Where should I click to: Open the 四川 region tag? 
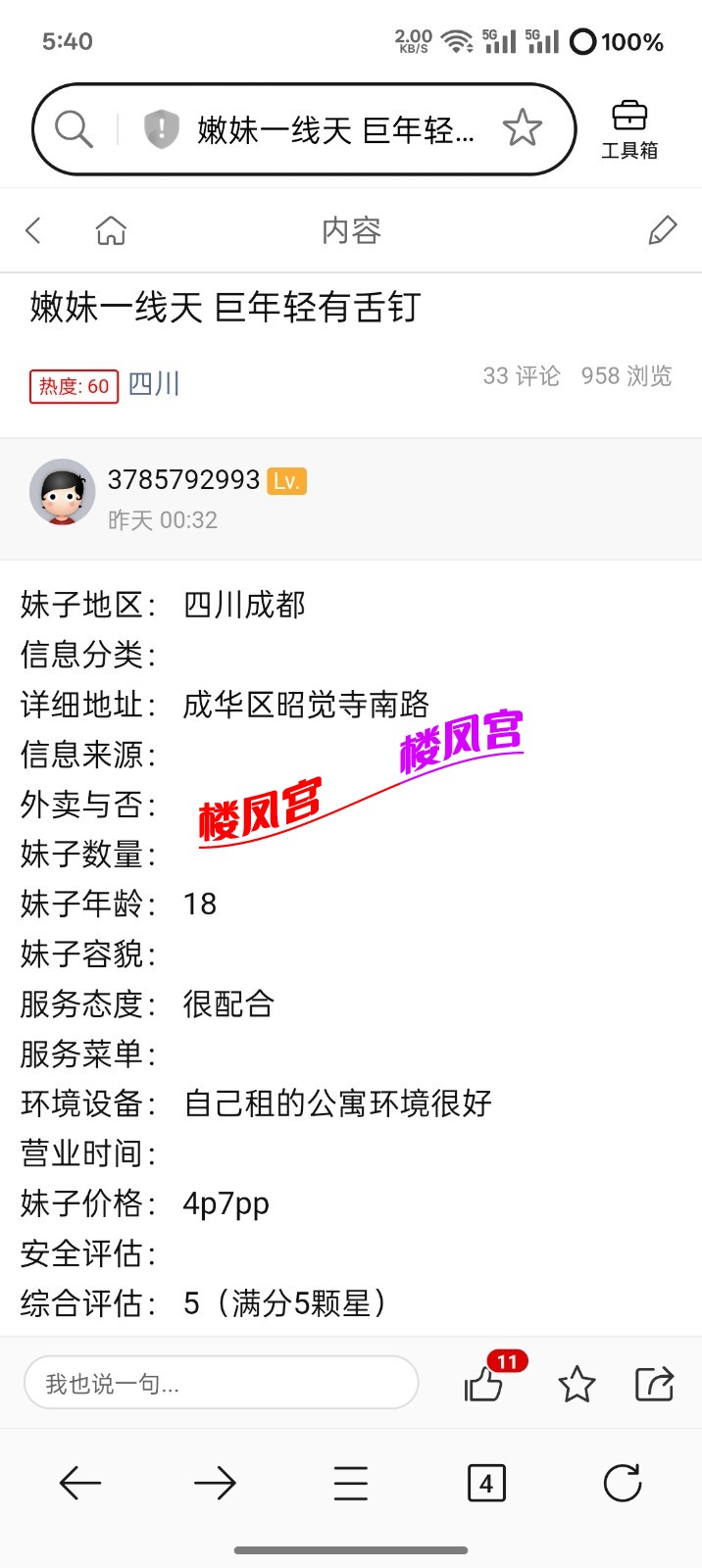(154, 384)
